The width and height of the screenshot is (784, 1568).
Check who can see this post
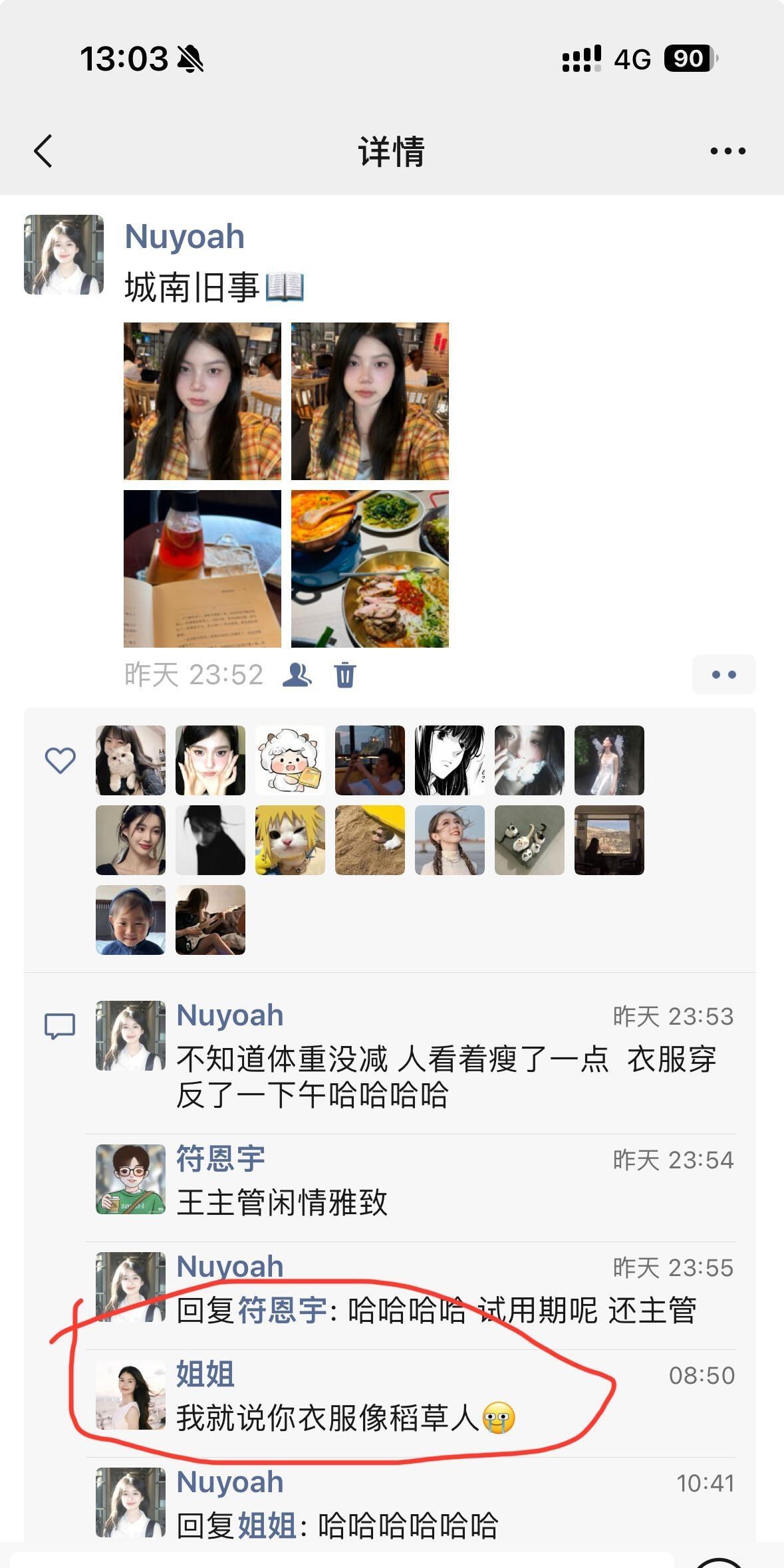coord(297,675)
